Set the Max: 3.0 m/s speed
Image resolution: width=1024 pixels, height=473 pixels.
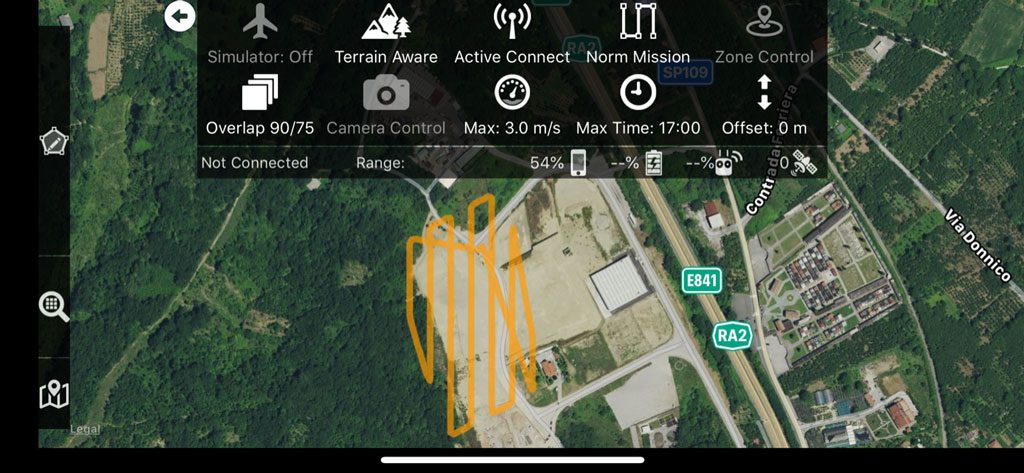(512, 104)
